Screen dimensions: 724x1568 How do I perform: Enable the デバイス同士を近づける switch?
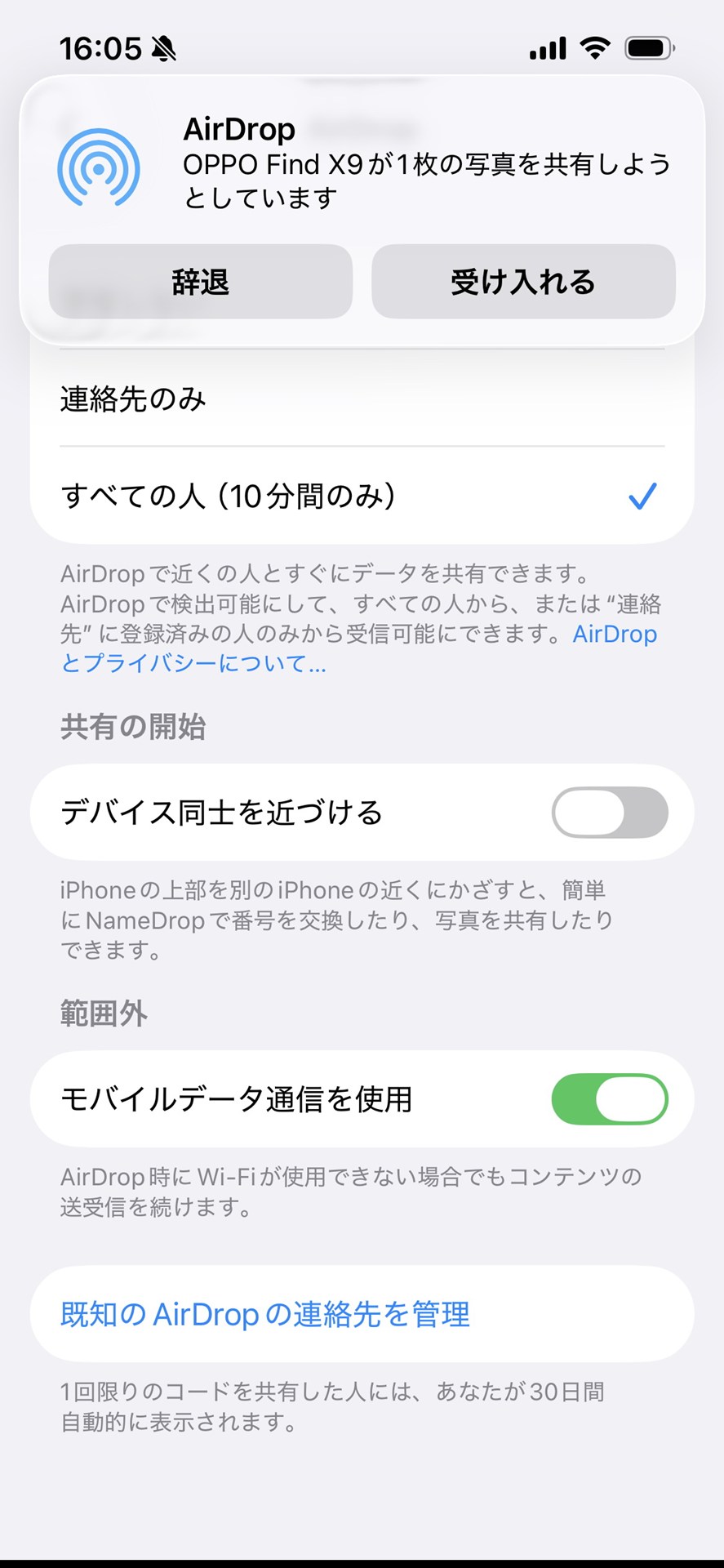pyautogui.click(x=611, y=813)
